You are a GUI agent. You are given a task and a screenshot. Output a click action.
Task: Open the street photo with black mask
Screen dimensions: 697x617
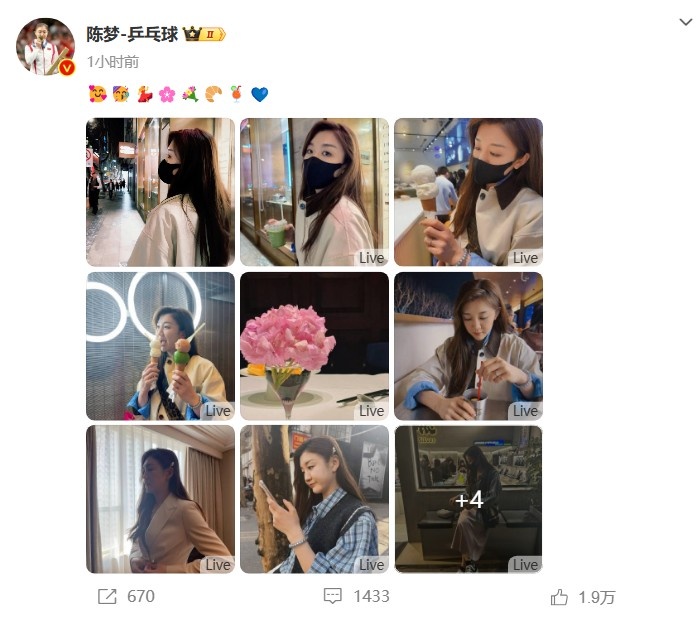click(160, 192)
